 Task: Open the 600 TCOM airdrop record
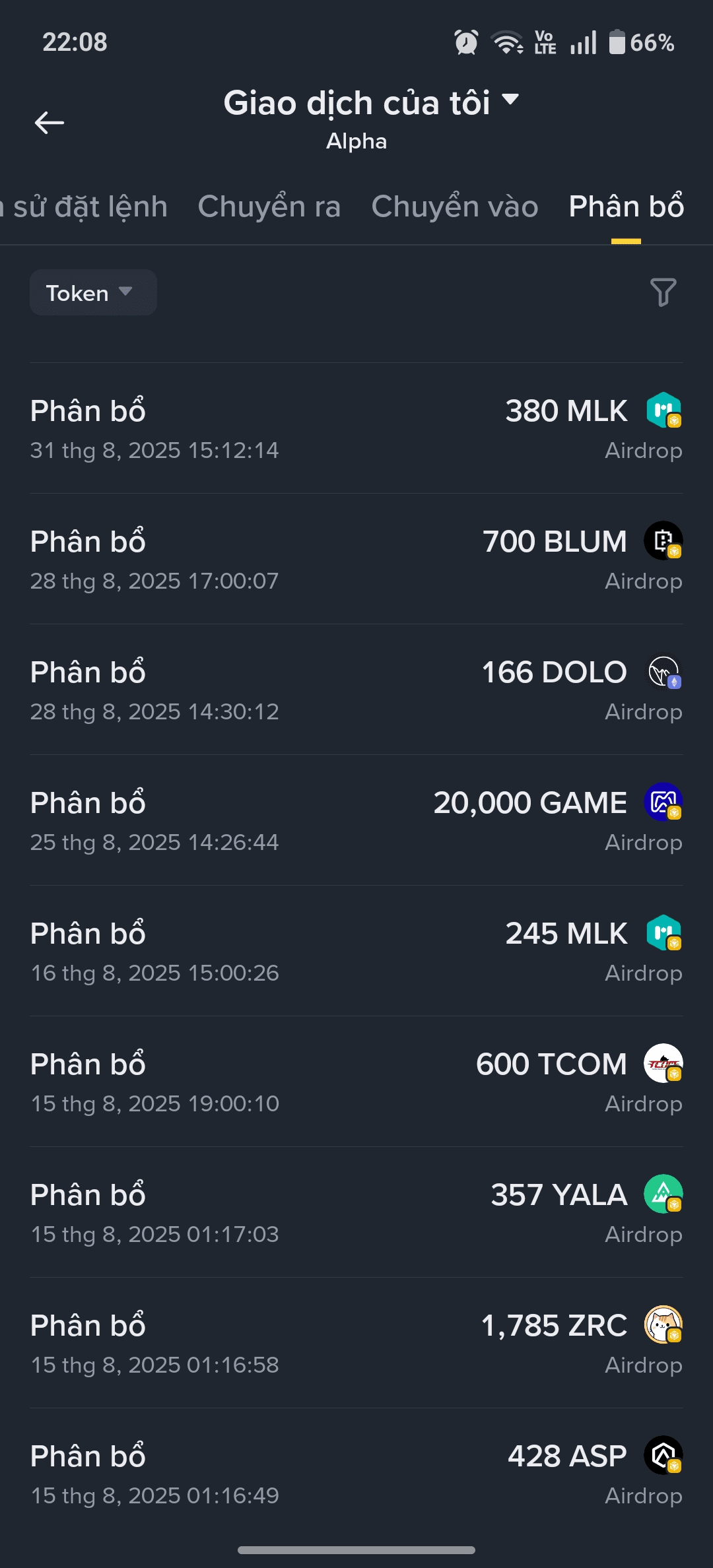coord(356,1082)
